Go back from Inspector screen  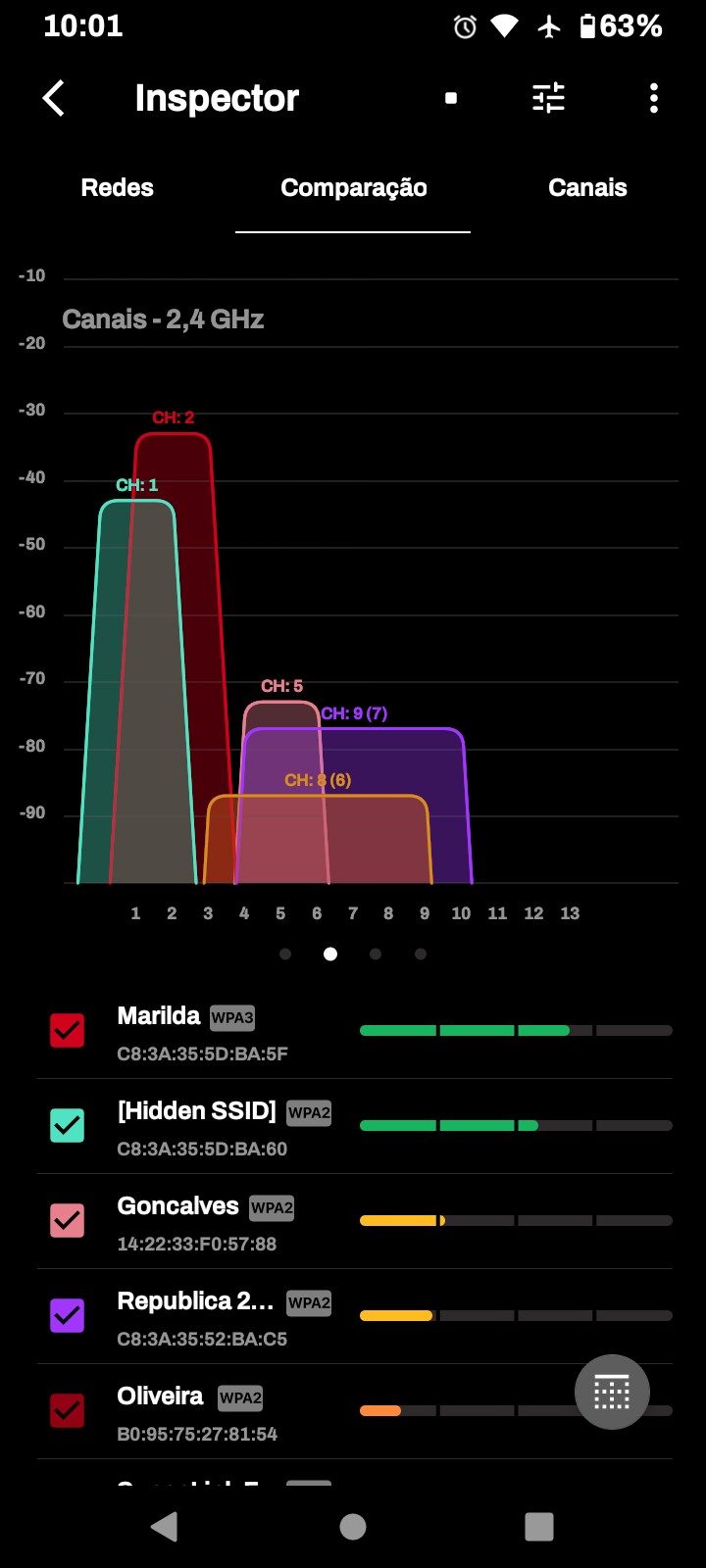point(54,98)
